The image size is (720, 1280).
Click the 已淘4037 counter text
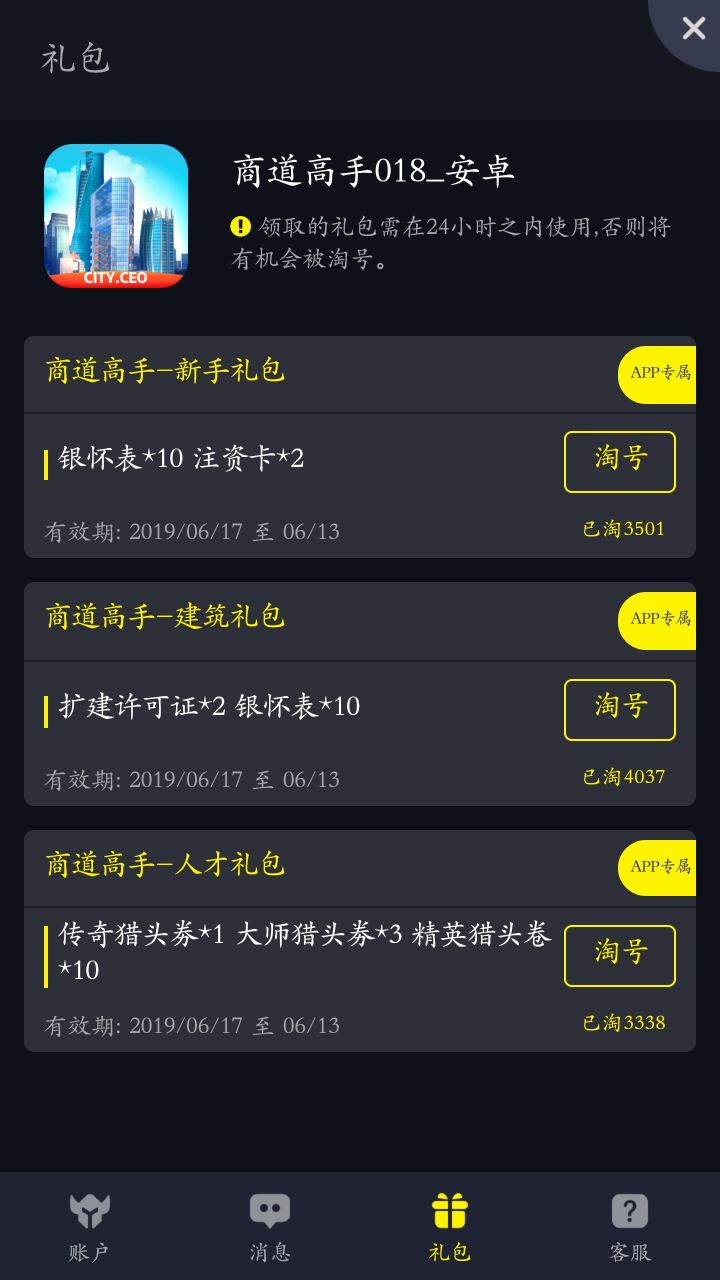pos(621,777)
